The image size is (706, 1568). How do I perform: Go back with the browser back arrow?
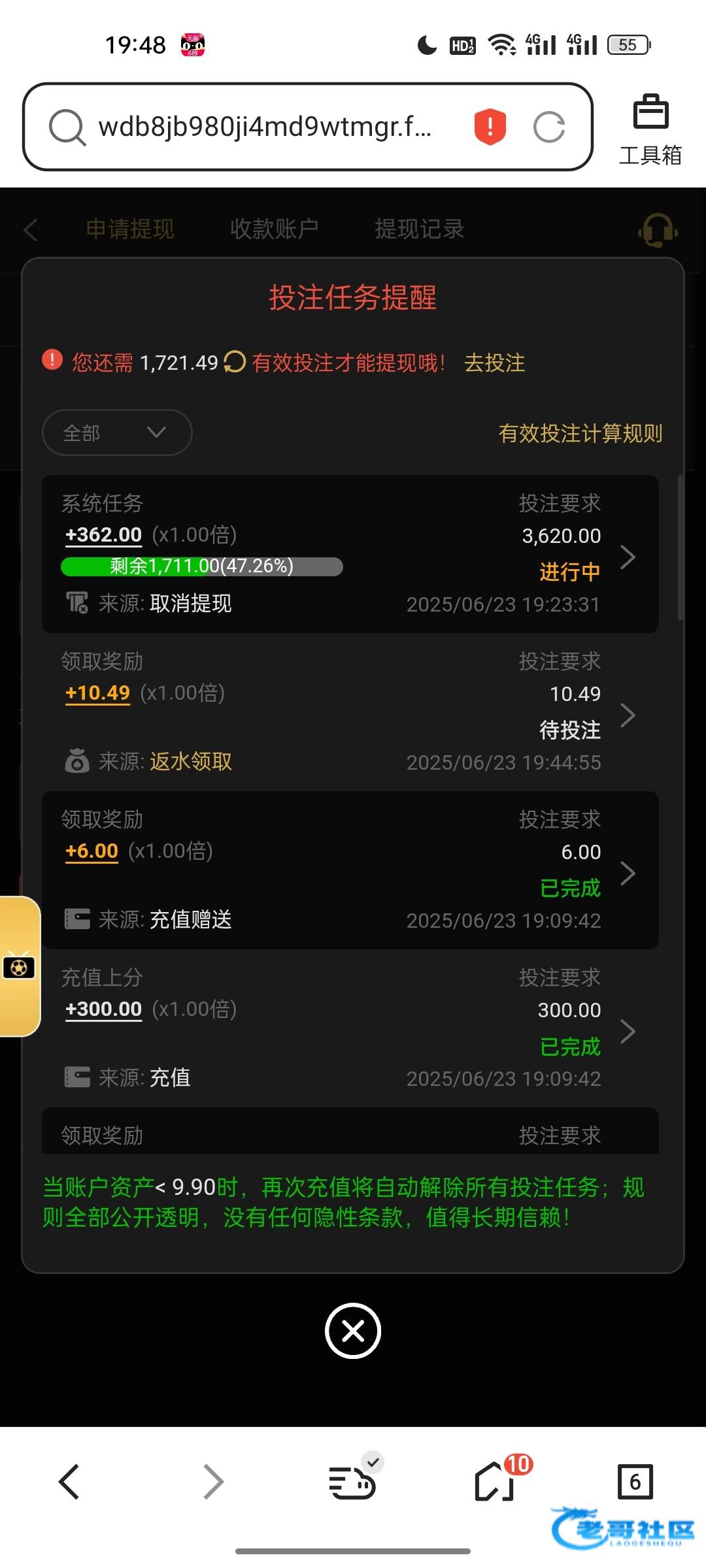click(x=69, y=1481)
